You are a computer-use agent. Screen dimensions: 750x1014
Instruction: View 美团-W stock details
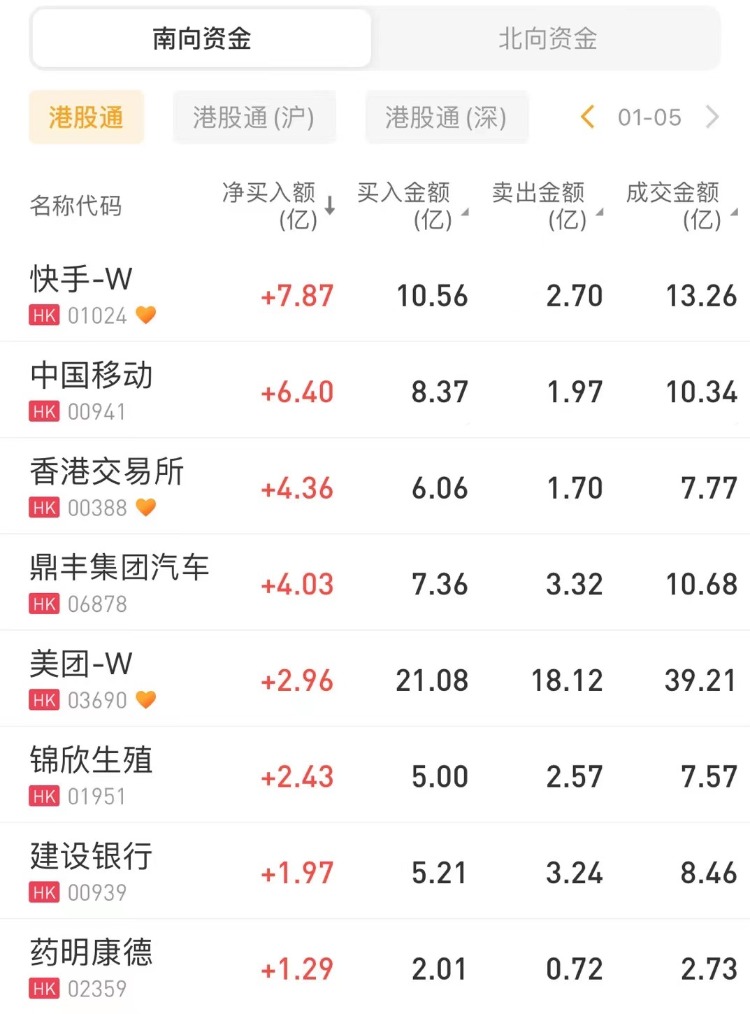(82, 663)
